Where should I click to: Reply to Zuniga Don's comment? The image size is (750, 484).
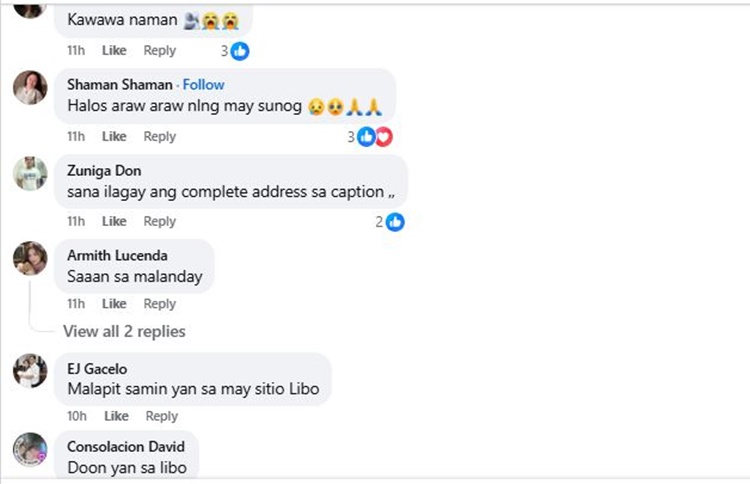click(159, 221)
